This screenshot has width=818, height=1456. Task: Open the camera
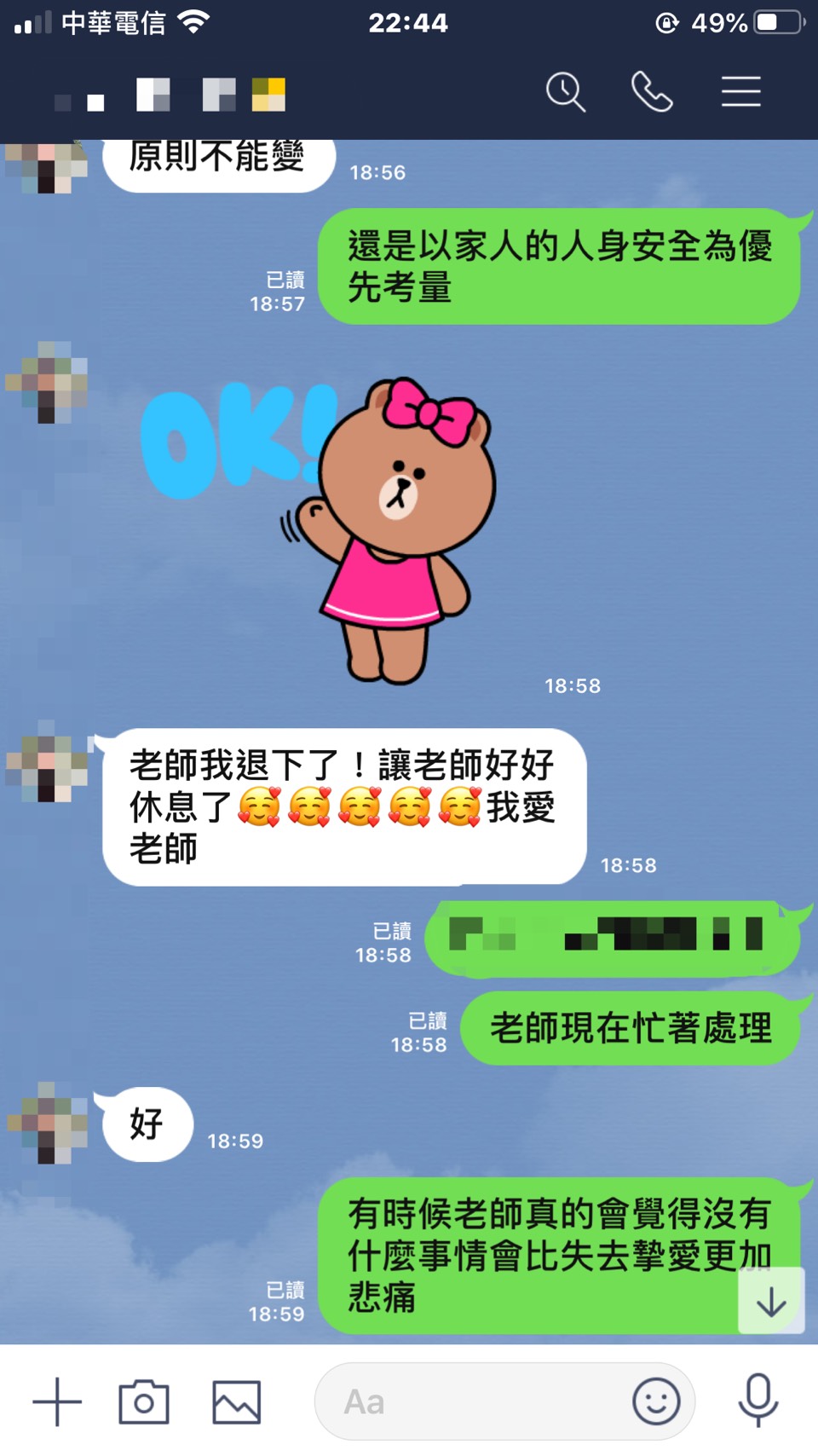[144, 1401]
